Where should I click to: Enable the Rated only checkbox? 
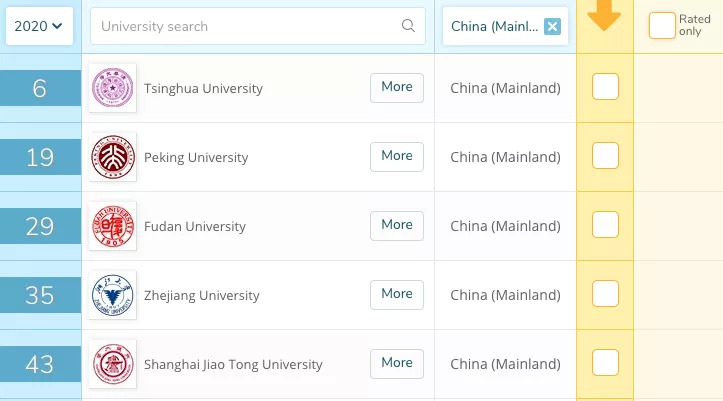point(662,25)
